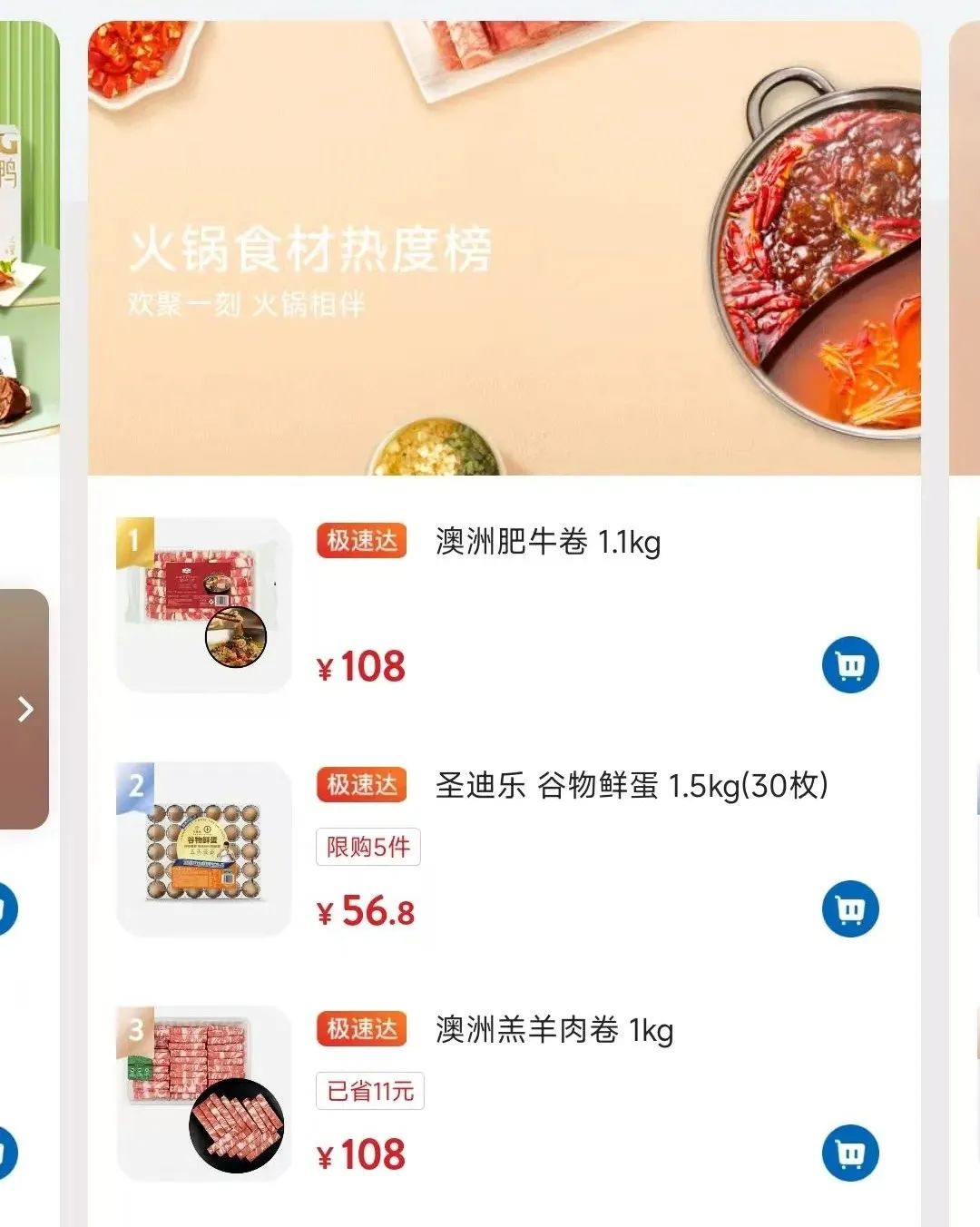Add 圣迪乐 谷物鲜蛋 to cart
Viewport: 980px width, 1227px height.
coord(850,908)
